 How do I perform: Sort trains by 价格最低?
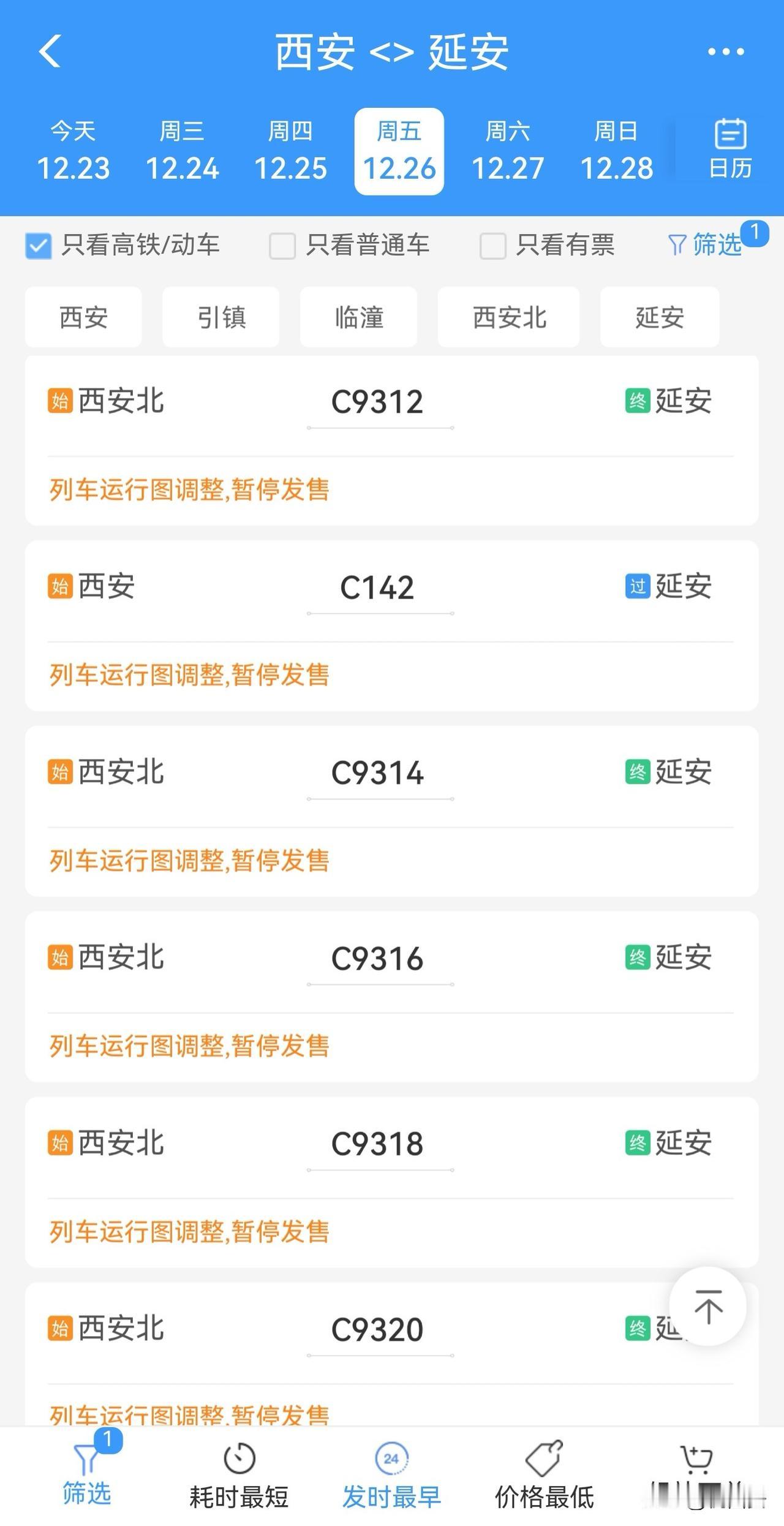(x=545, y=1478)
